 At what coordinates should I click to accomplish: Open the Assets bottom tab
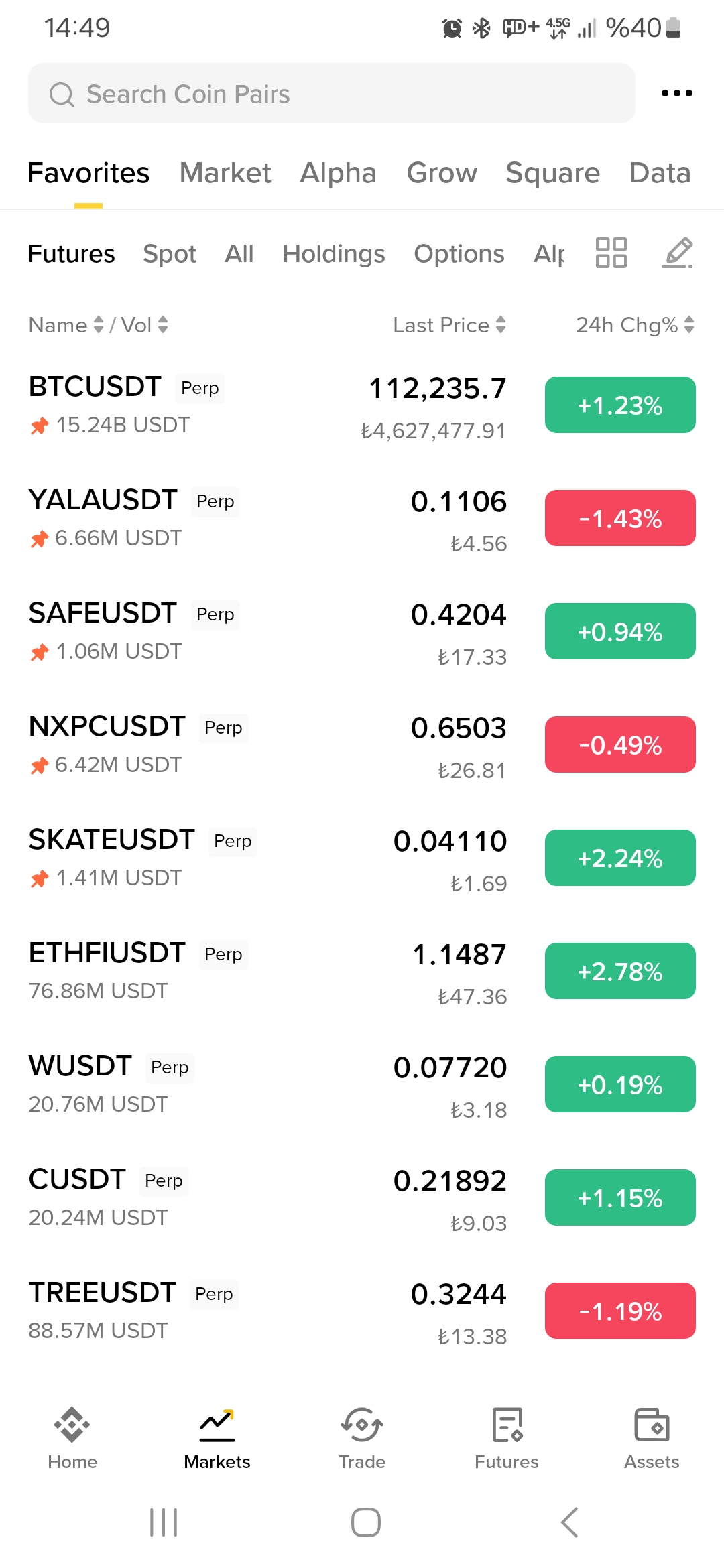[x=652, y=1438]
